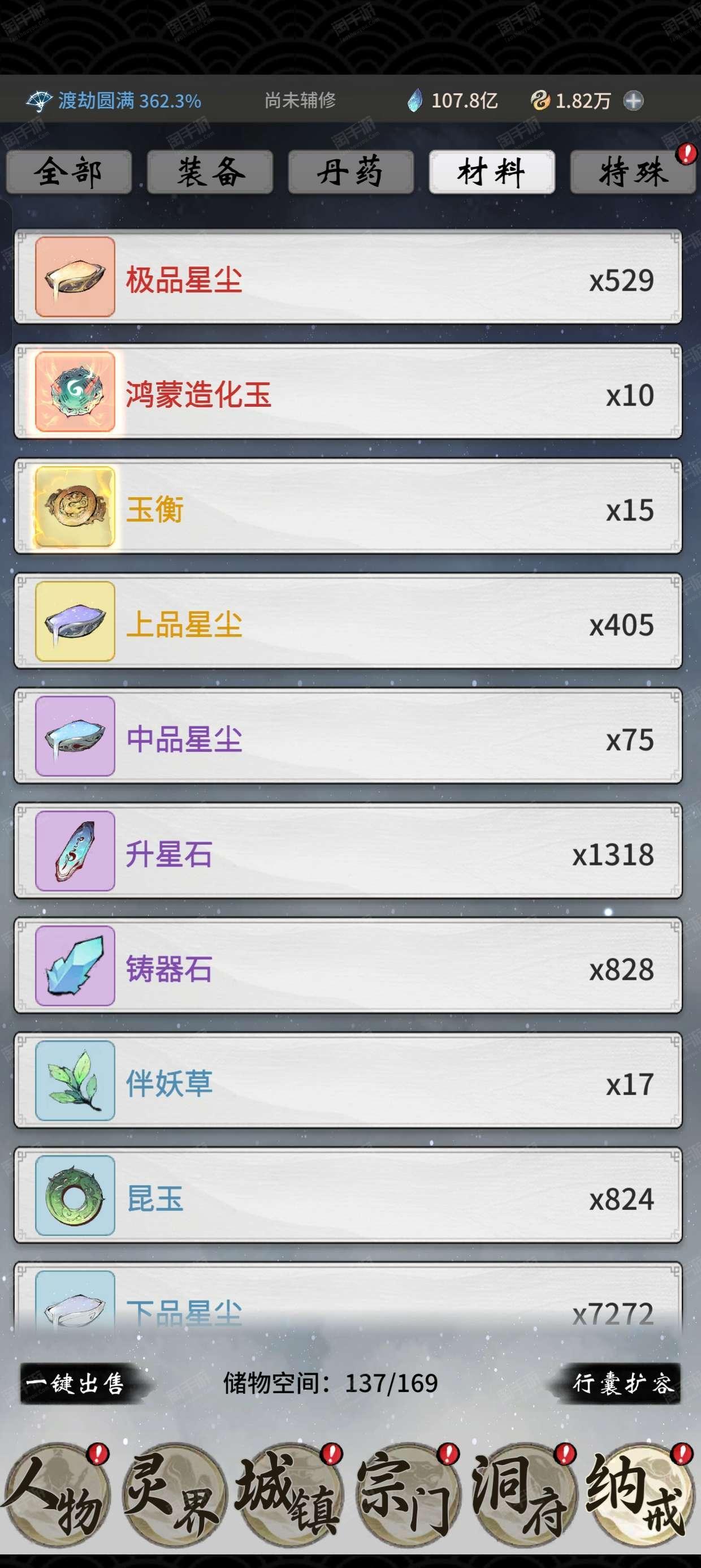The image size is (701, 1568).
Task: Tap the 伴妖草 item row
Action: [x=348, y=1080]
